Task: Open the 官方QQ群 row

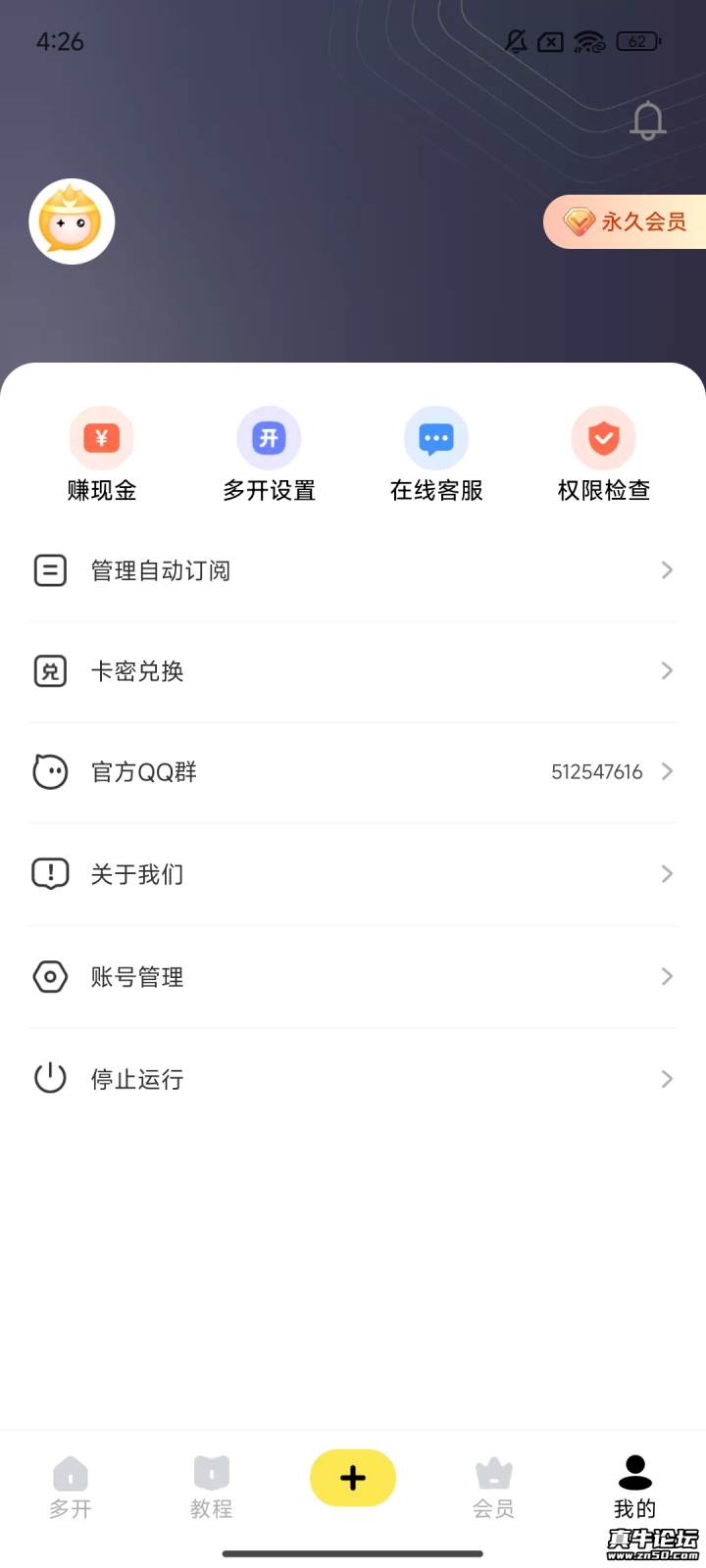Action: point(353,772)
